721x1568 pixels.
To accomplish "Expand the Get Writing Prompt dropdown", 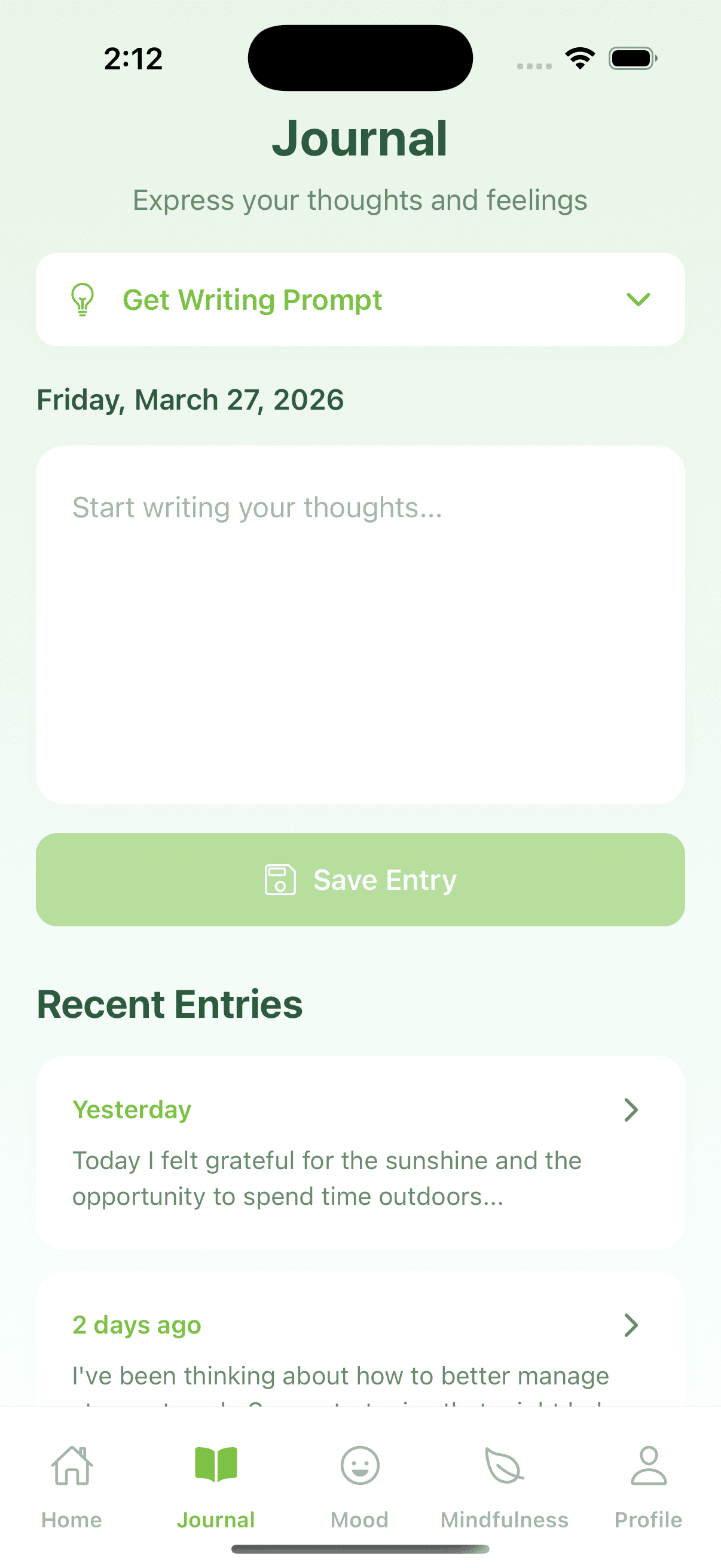I will tap(637, 300).
